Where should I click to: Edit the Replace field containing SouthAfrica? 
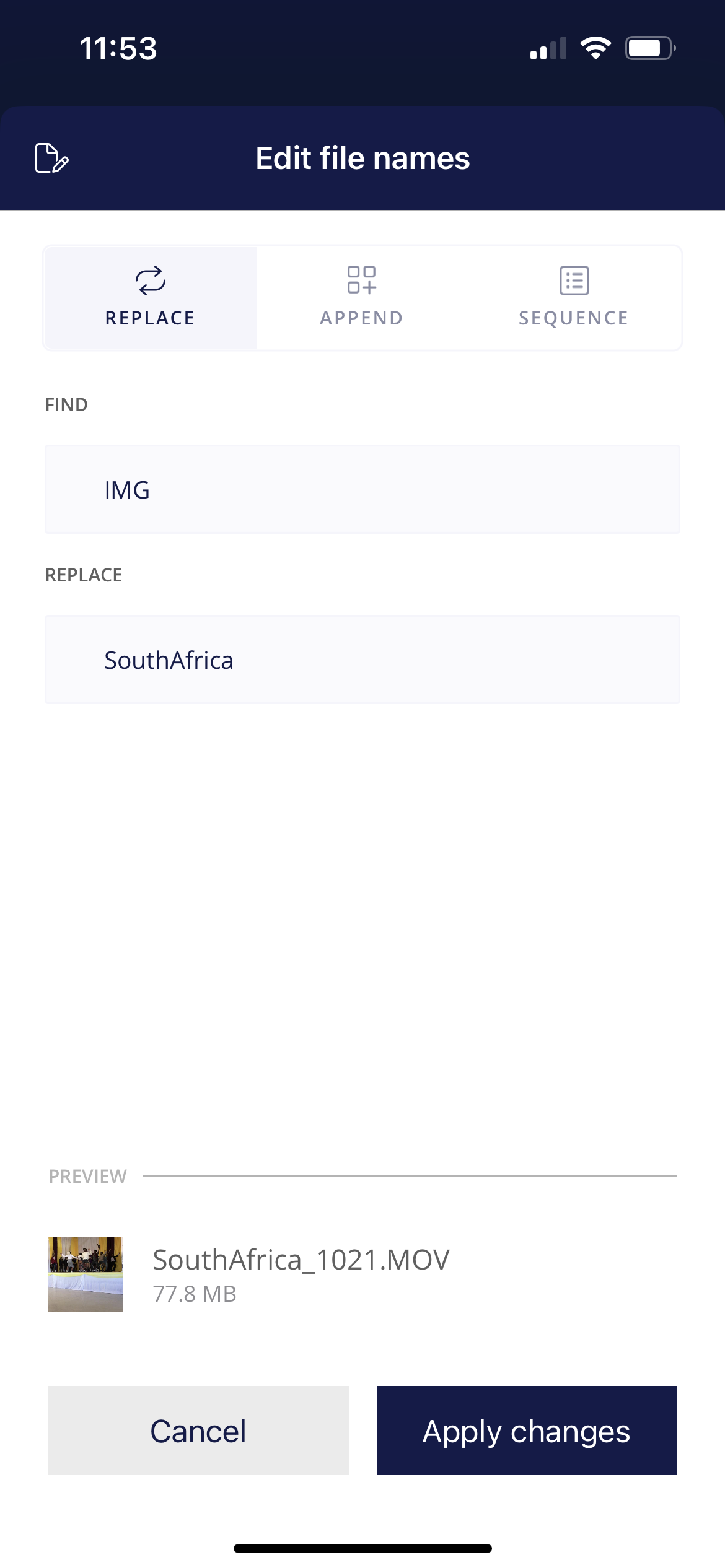coord(362,660)
